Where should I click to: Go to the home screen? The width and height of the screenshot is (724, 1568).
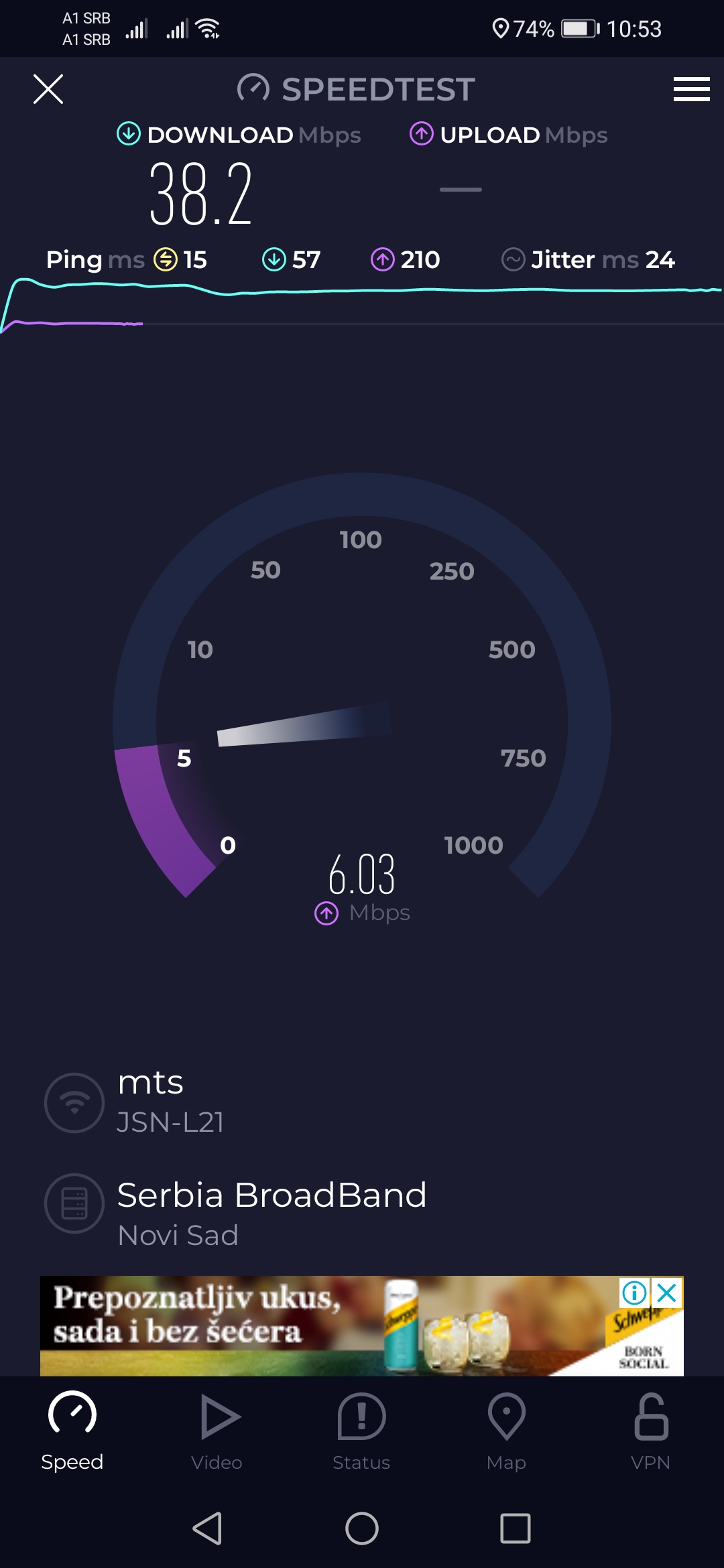tap(362, 1528)
